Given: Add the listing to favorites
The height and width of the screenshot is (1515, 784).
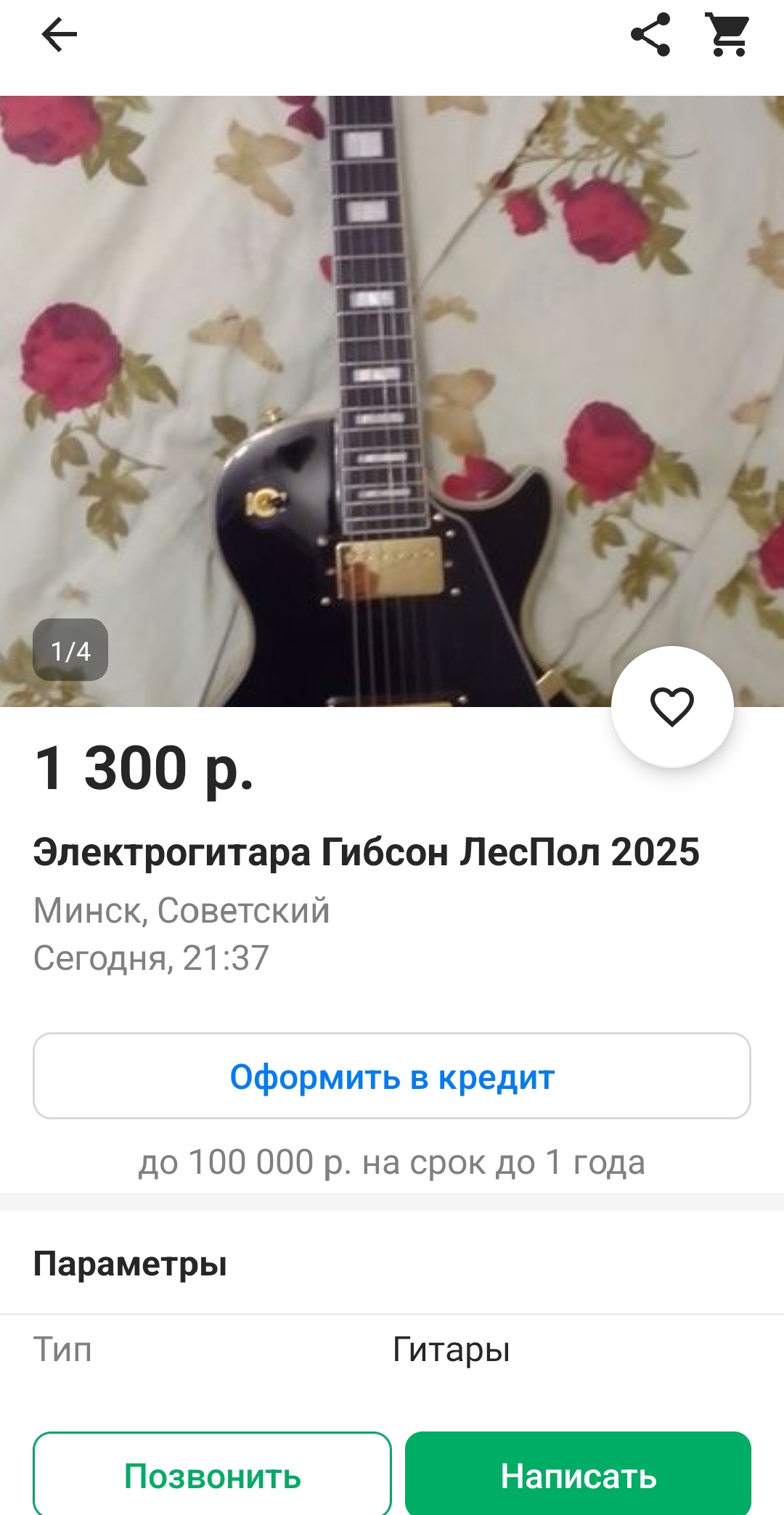Looking at the screenshot, I should pos(672,706).
